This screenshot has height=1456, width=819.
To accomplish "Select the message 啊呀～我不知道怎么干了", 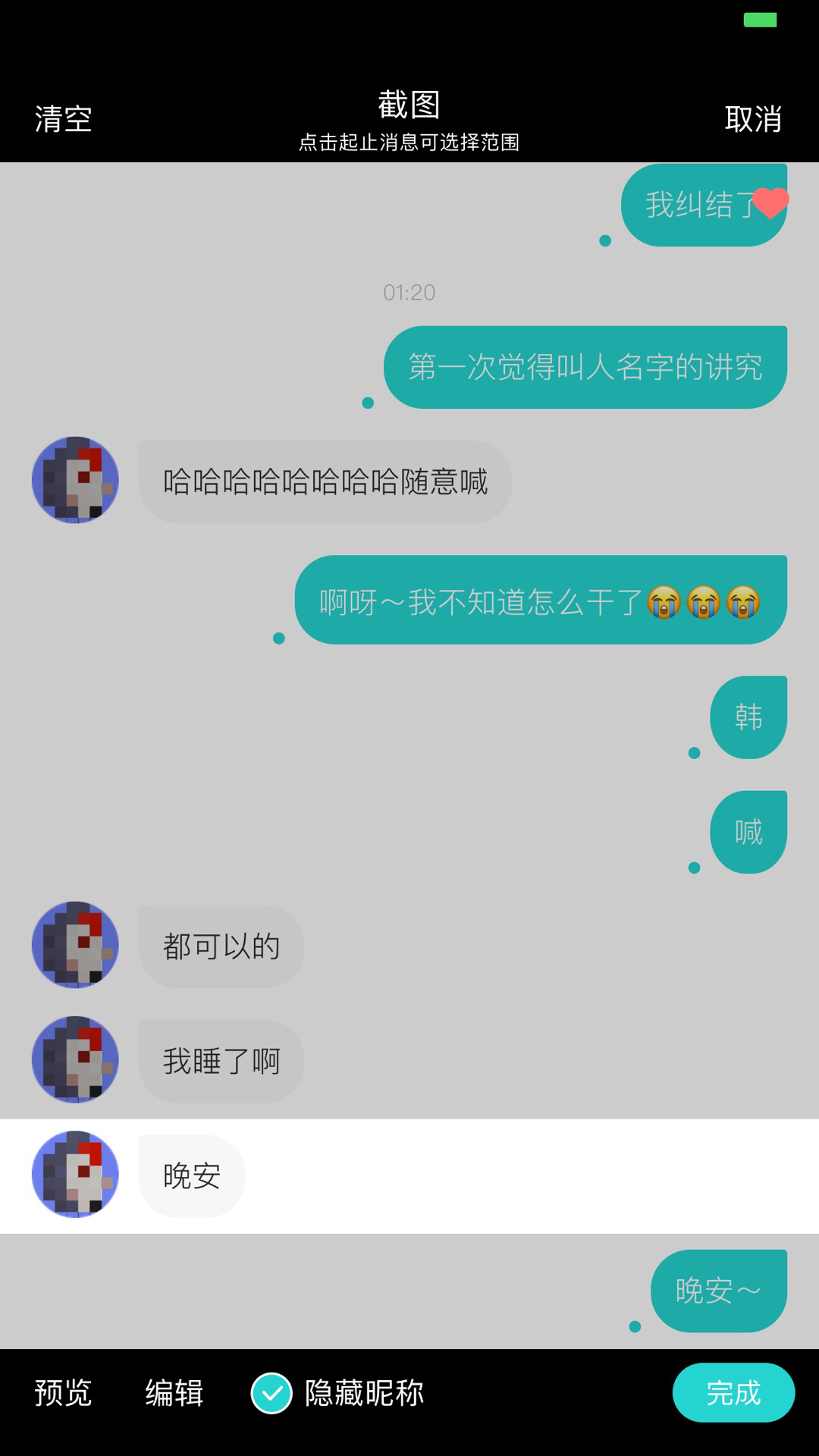I will pyautogui.click(x=541, y=600).
